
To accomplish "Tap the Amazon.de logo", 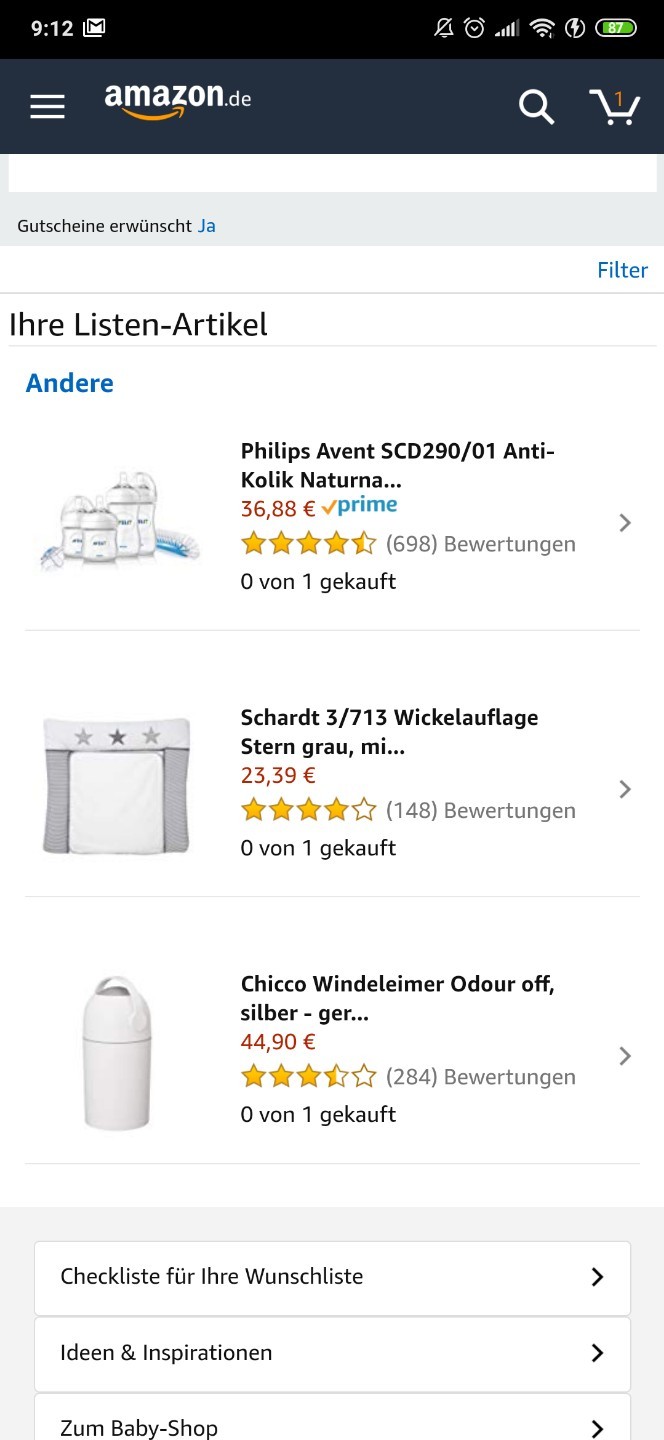I will tap(177, 101).
